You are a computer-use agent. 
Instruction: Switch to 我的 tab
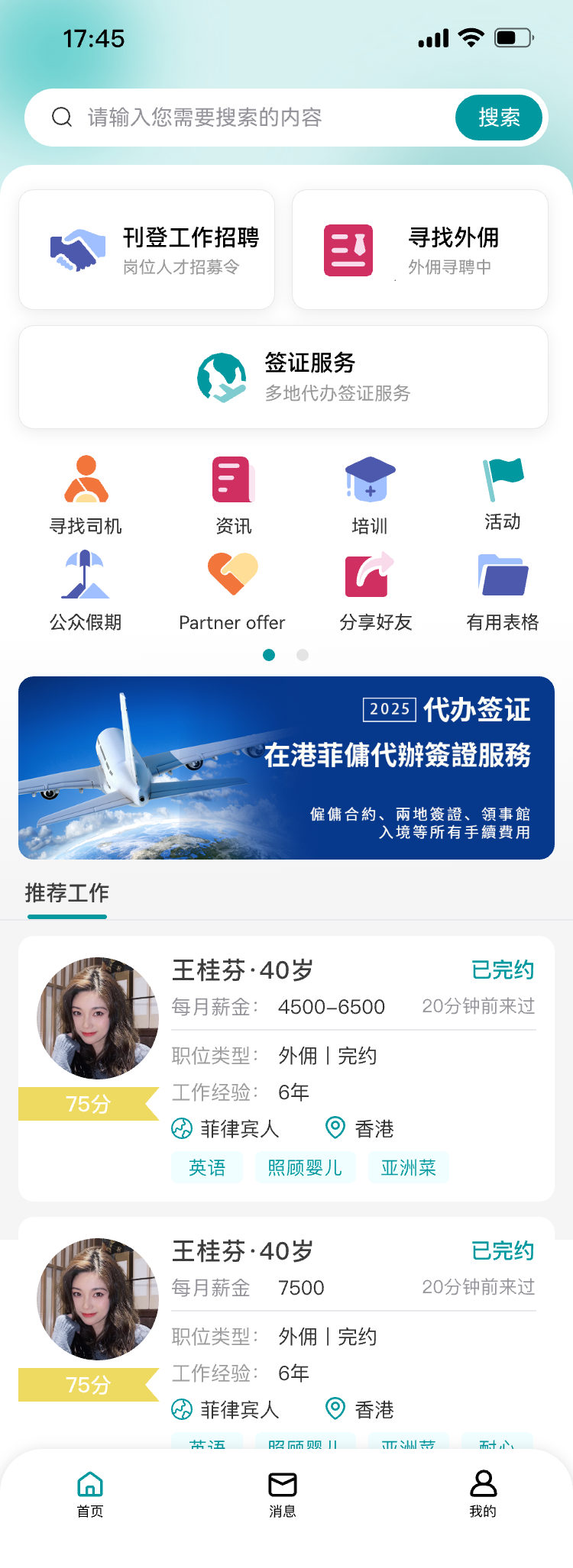click(x=483, y=1495)
